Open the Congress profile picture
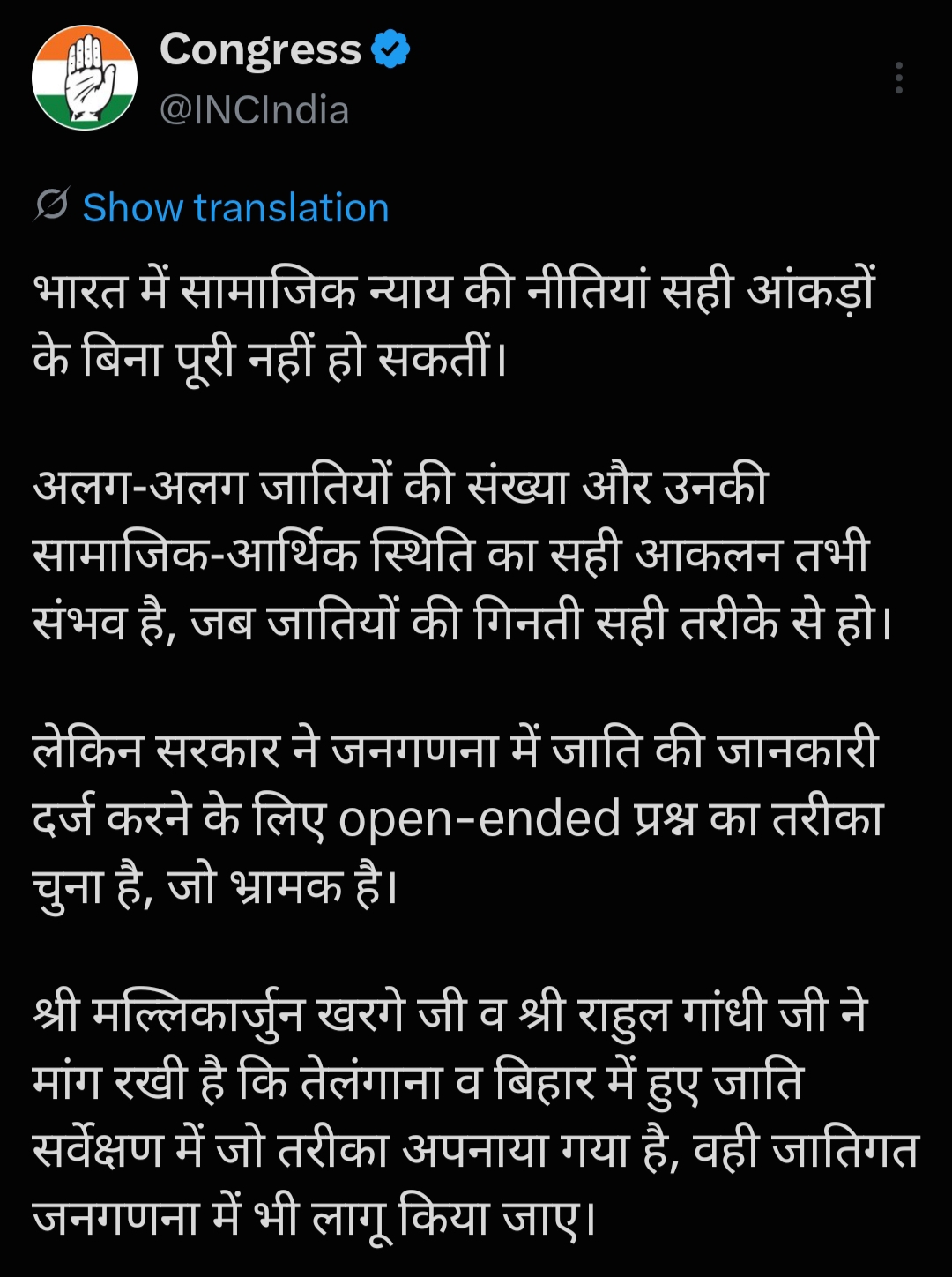Image resolution: width=952 pixels, height=1277 pixels. (85, 78)
